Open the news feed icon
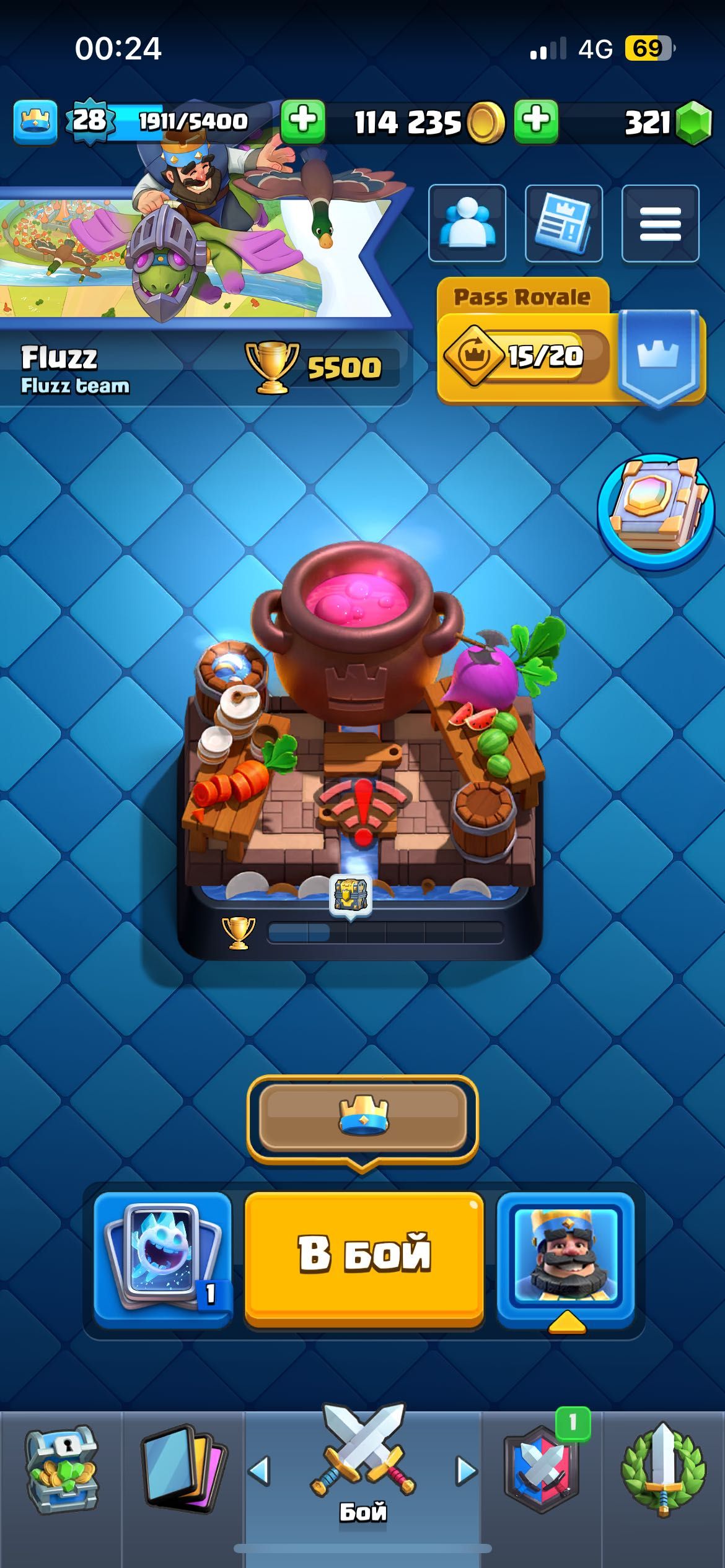Screen dimensions: 725x1568 coord(563,224)
